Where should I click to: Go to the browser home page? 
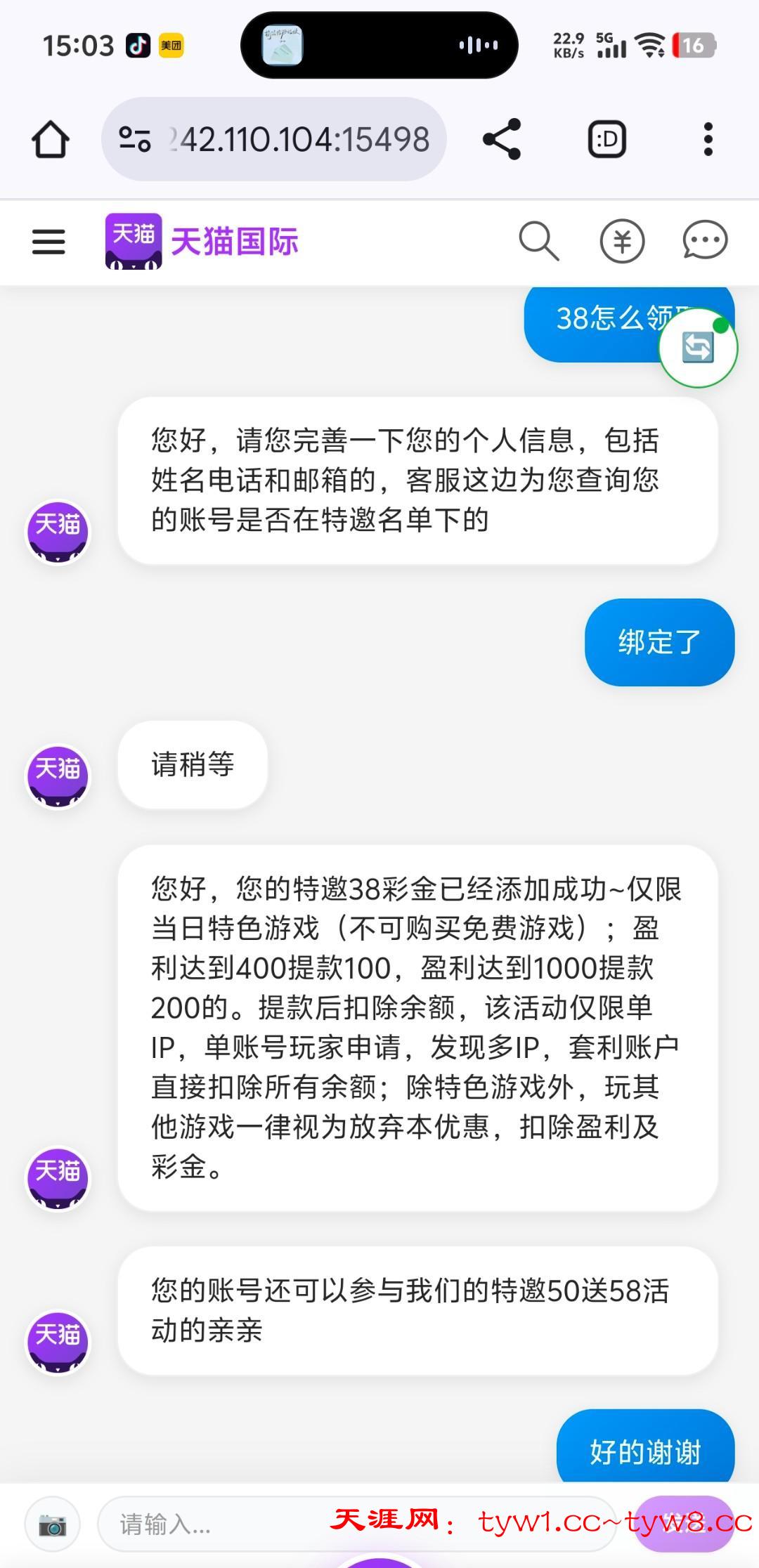pyautogui.click(x=51, y=139)
